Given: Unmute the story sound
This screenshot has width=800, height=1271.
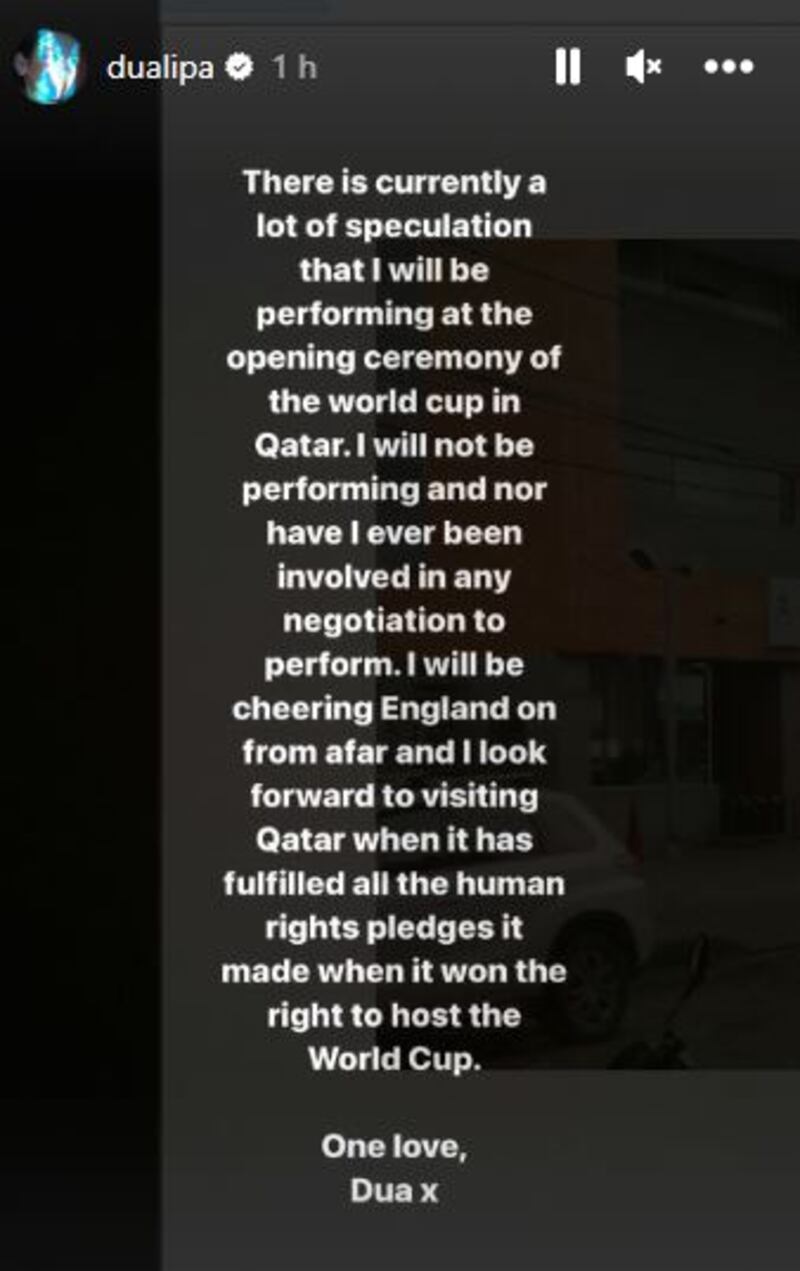Looking at the screenshot, I should click(x=643, y=67).
